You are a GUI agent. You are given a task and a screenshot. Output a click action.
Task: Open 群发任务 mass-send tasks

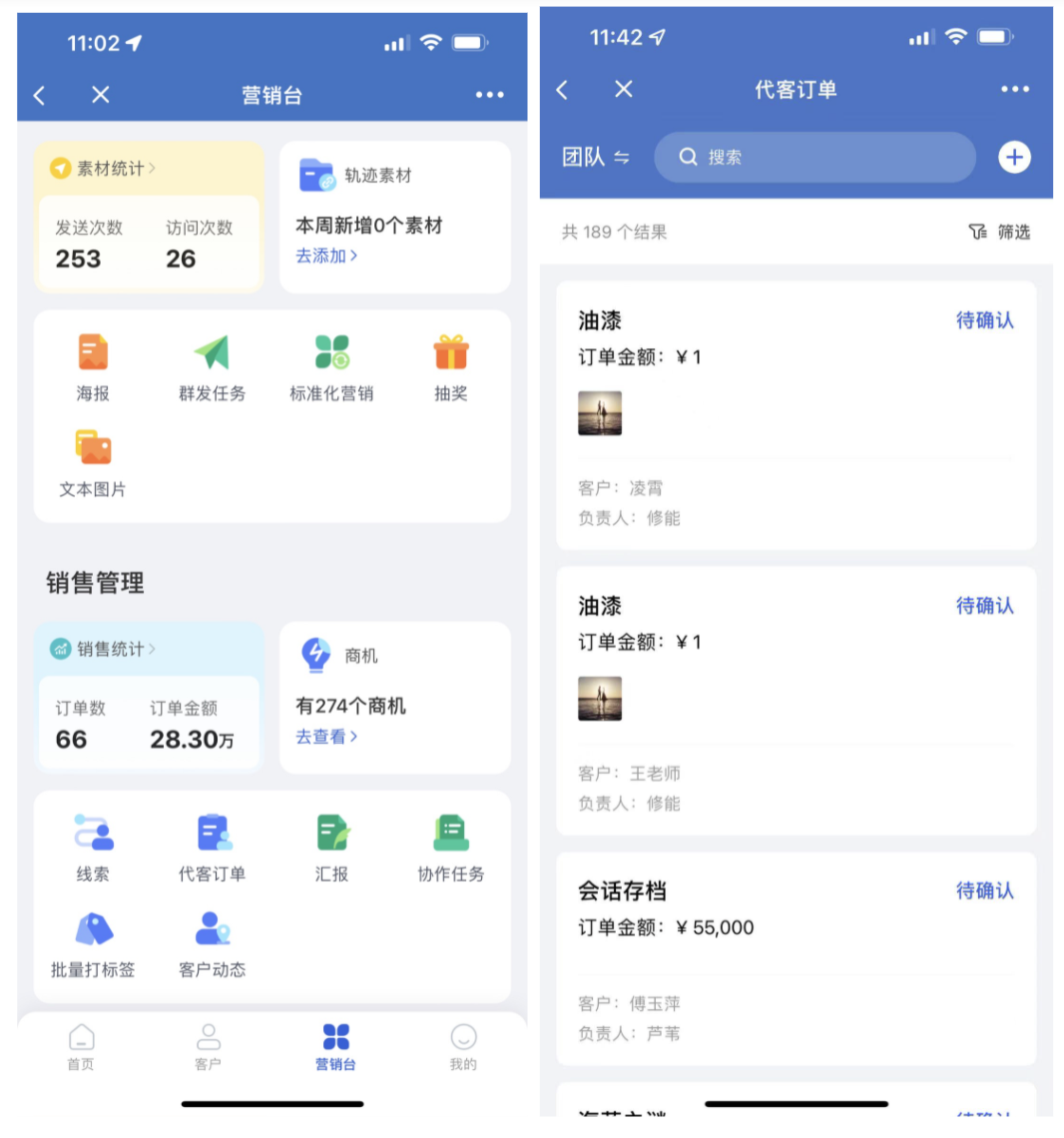(212, 367)
